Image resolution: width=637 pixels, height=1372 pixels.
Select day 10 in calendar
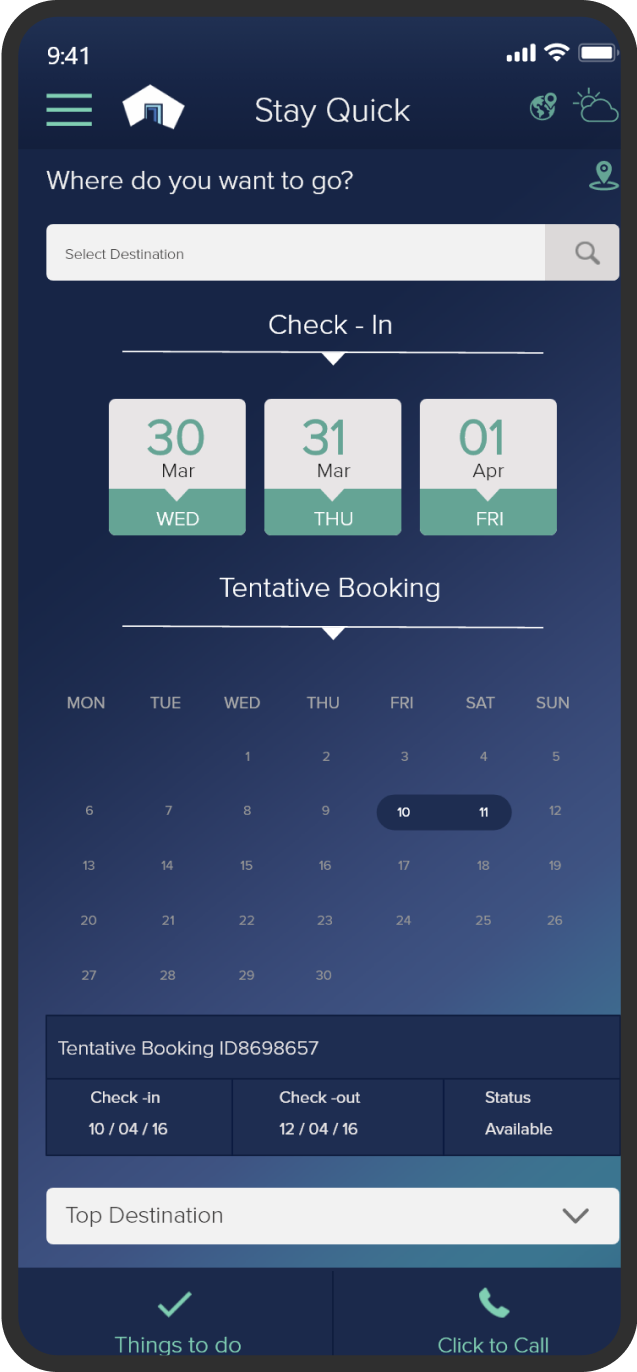(x=404, y=812)
